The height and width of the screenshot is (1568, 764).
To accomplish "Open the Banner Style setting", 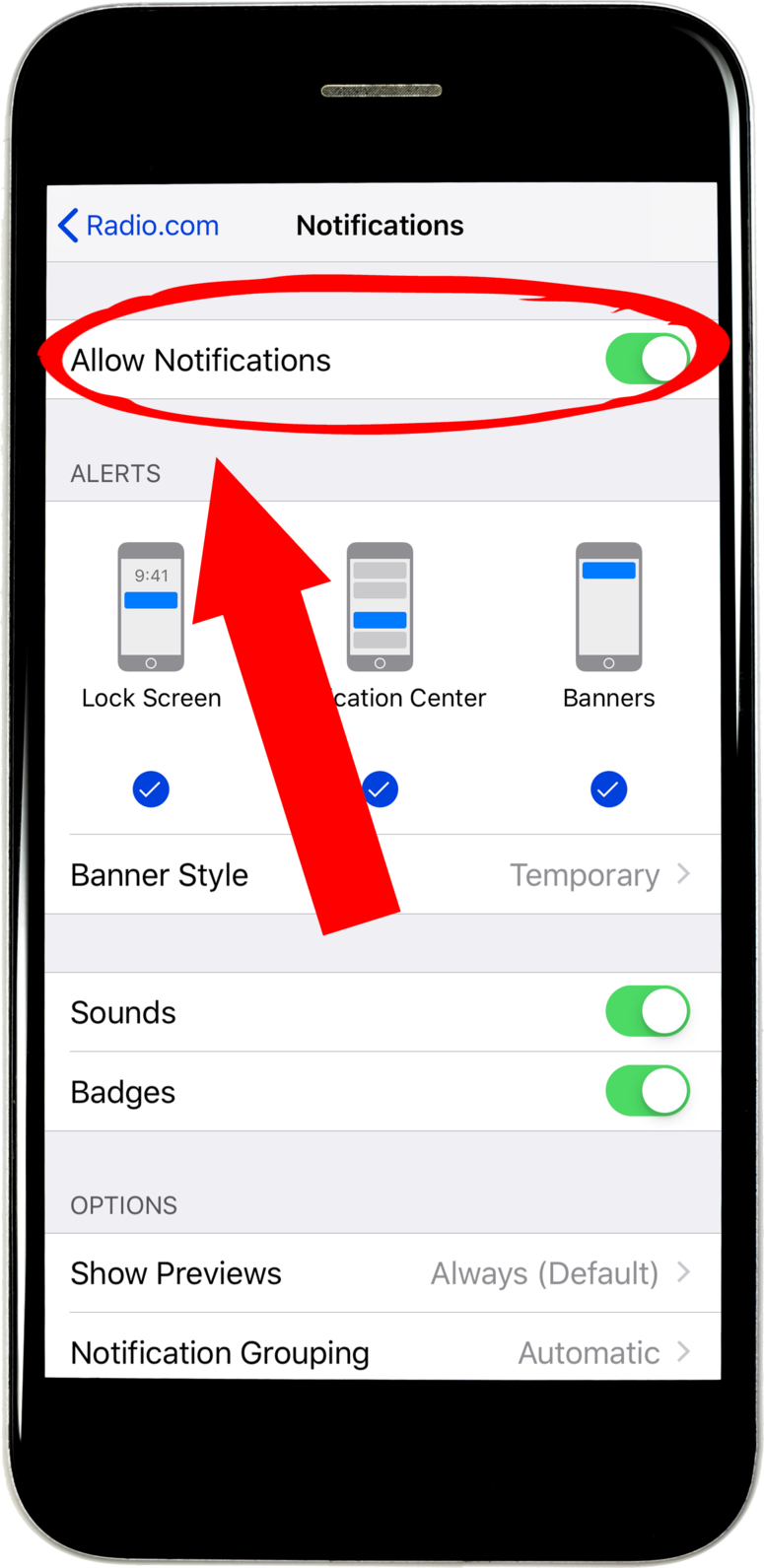I will coord(382,874).
